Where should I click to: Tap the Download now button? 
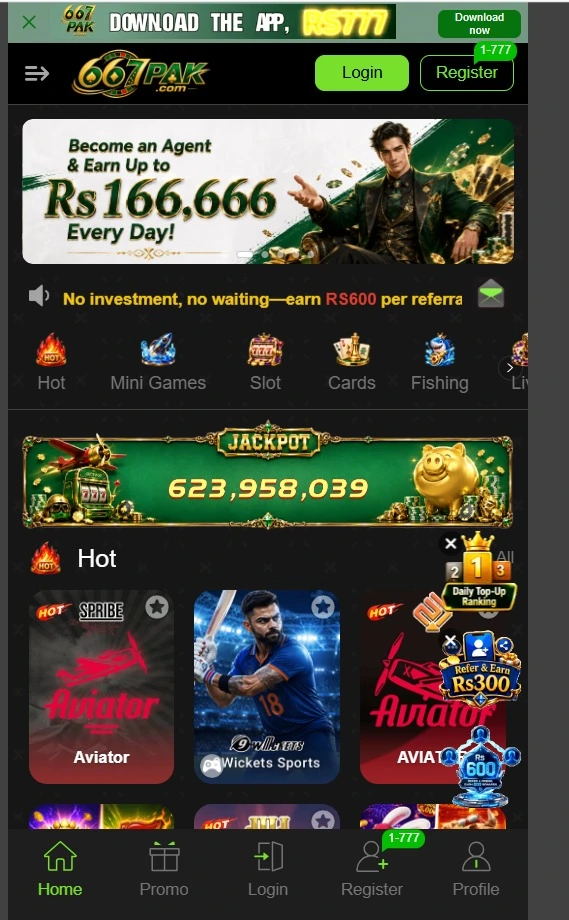point(479,23)
